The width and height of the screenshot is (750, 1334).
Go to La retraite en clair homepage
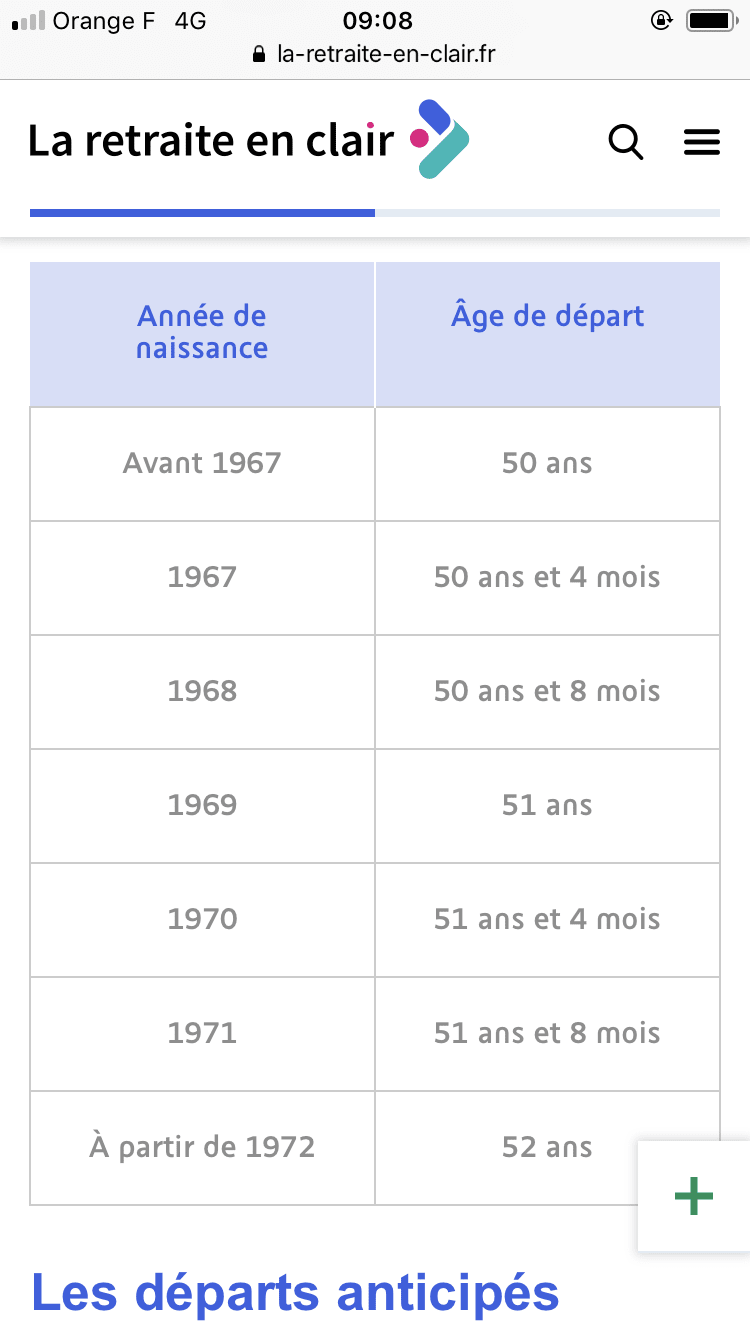(x=248, y=140)
